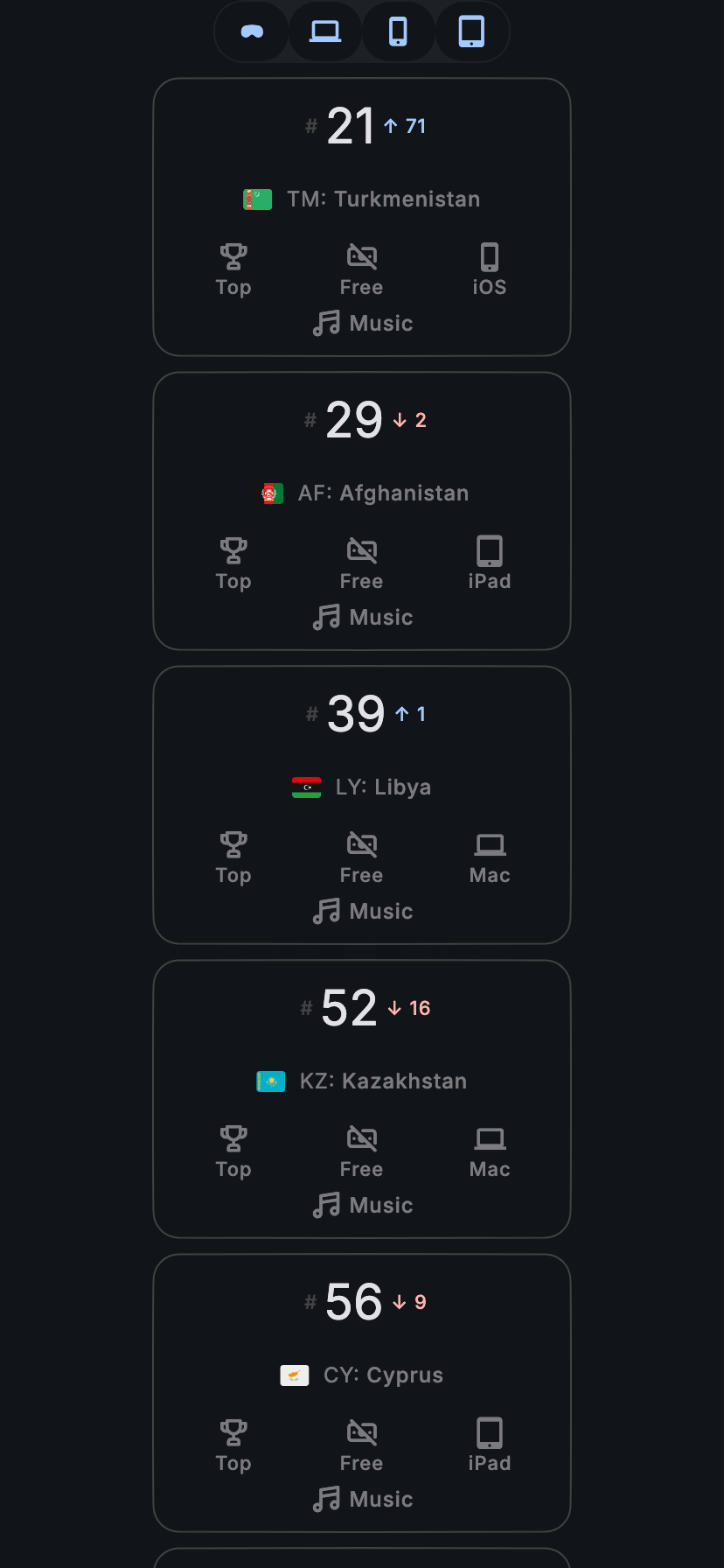Click the iOS phone icon on the Turkmenistan card

click(x=489, y=255)
